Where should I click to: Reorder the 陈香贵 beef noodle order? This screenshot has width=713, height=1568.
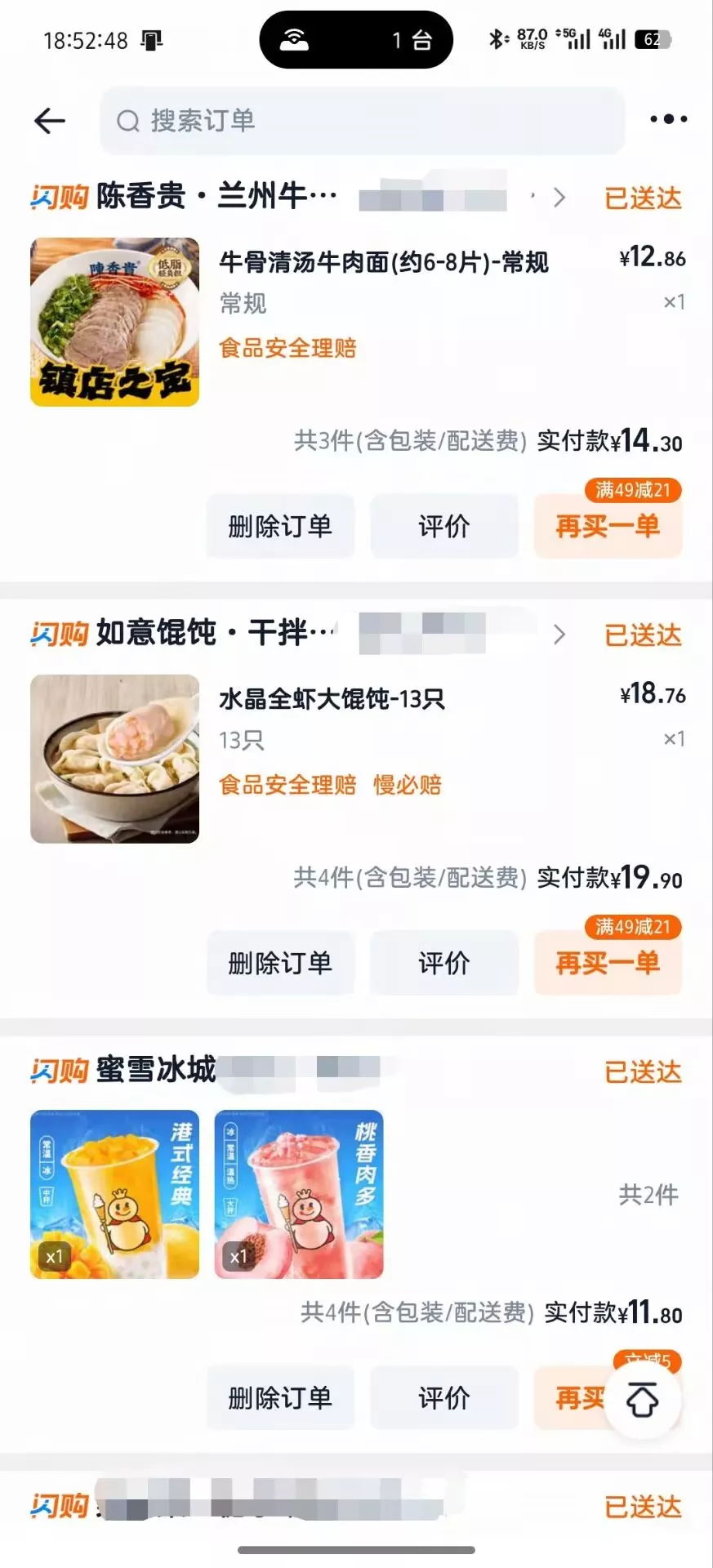point(608,526)
